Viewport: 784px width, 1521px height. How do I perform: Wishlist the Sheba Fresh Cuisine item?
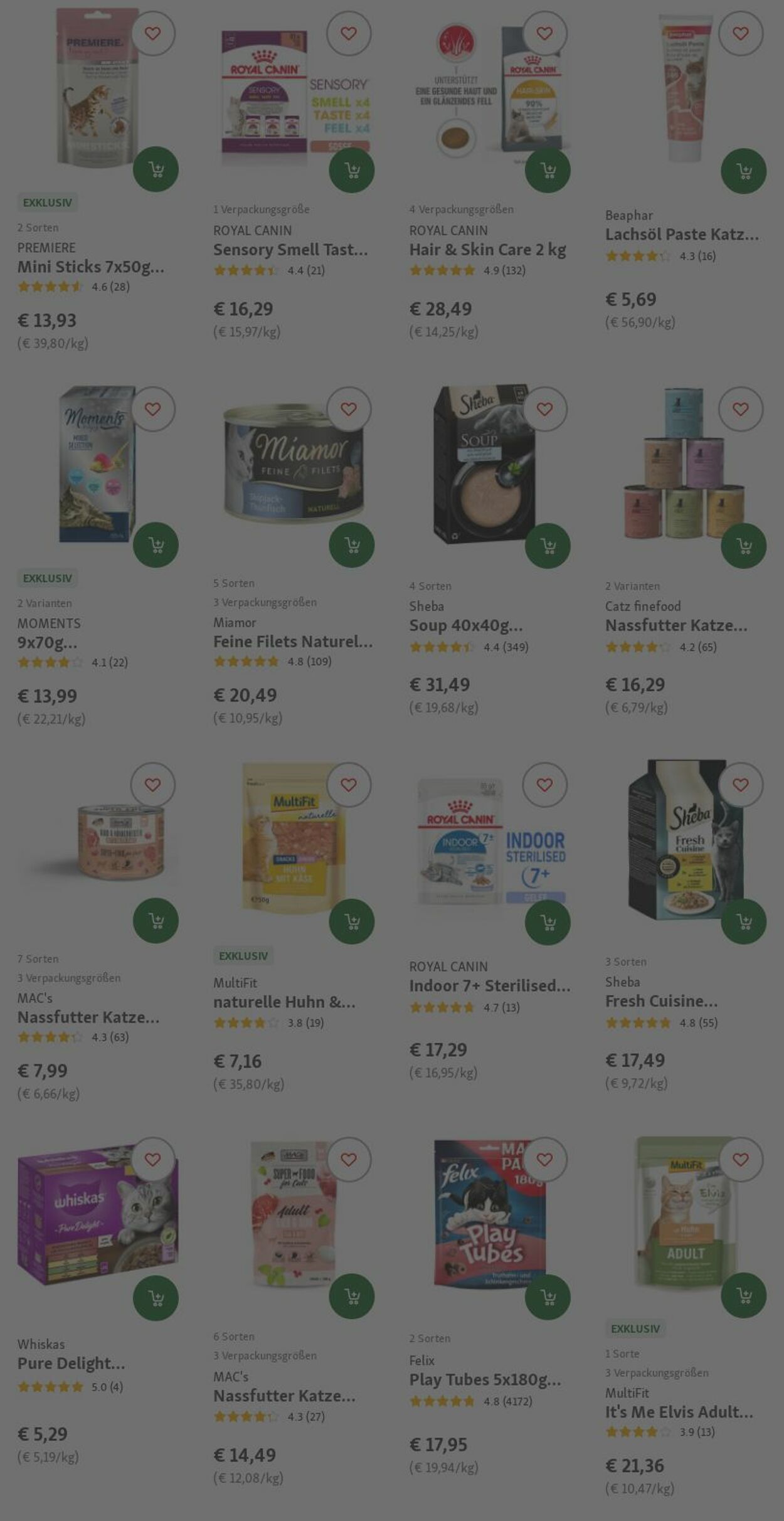coord(741,785)
